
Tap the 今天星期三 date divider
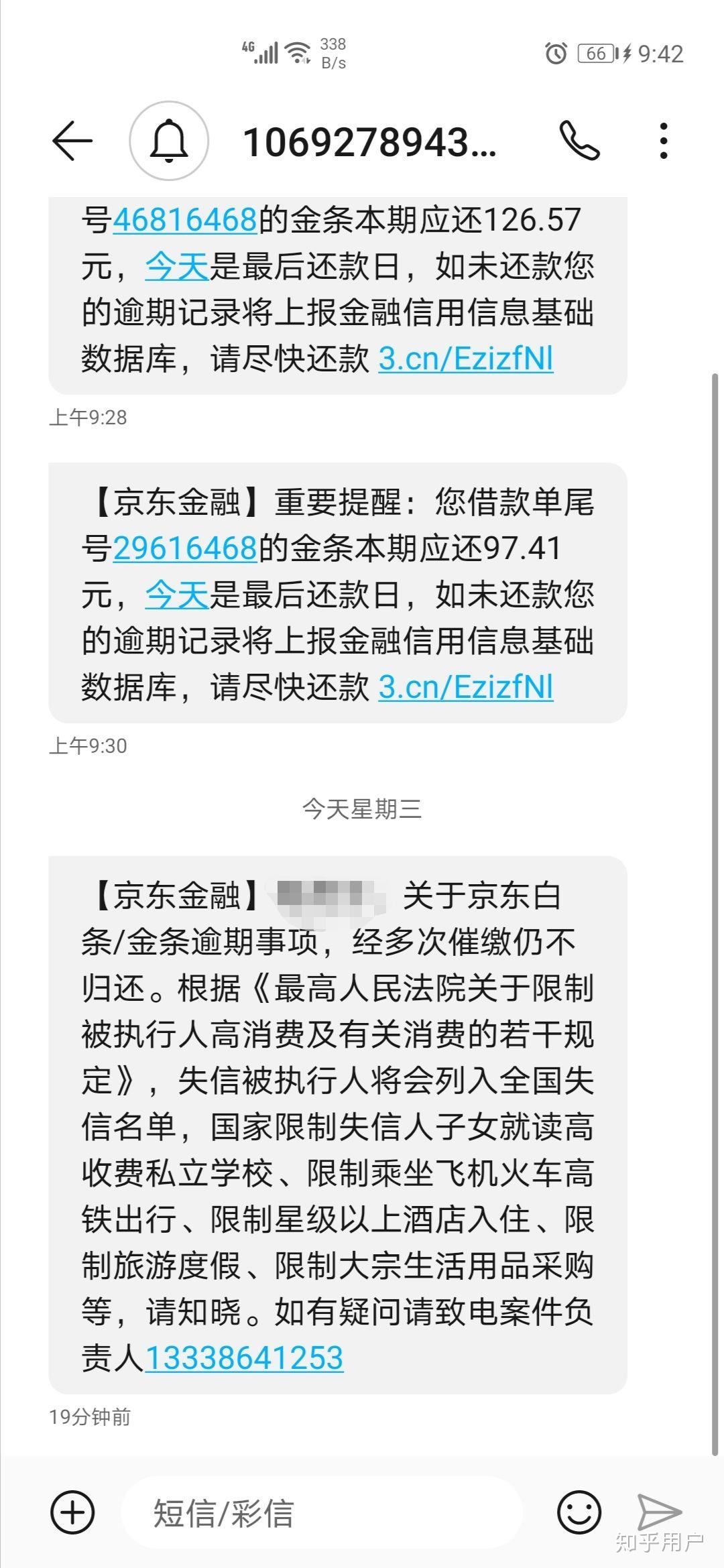point(361,809)
